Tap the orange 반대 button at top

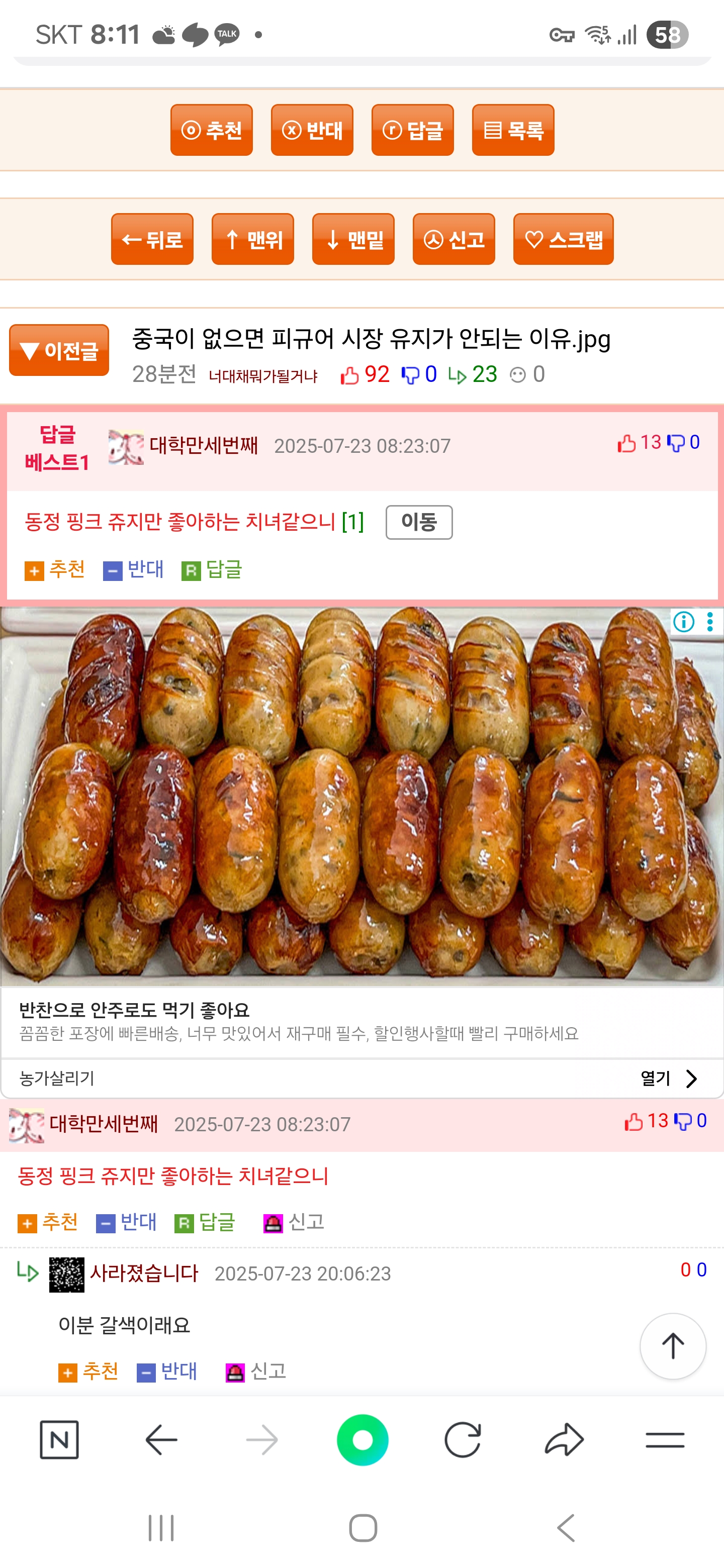point(312,130)
